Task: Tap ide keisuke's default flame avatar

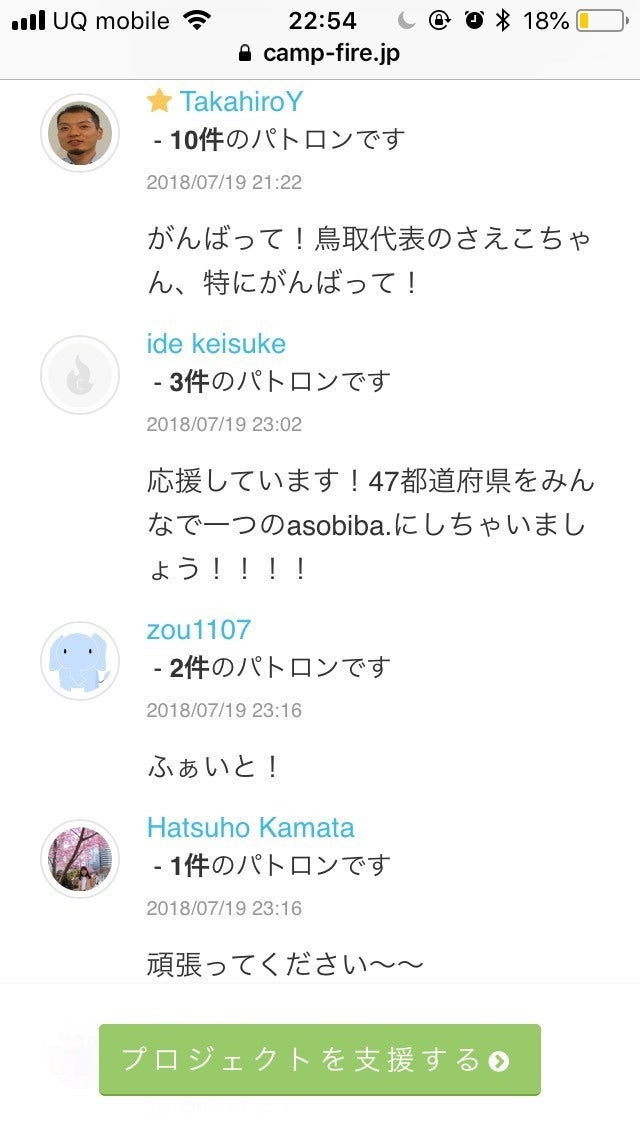Action: [80, 375]
